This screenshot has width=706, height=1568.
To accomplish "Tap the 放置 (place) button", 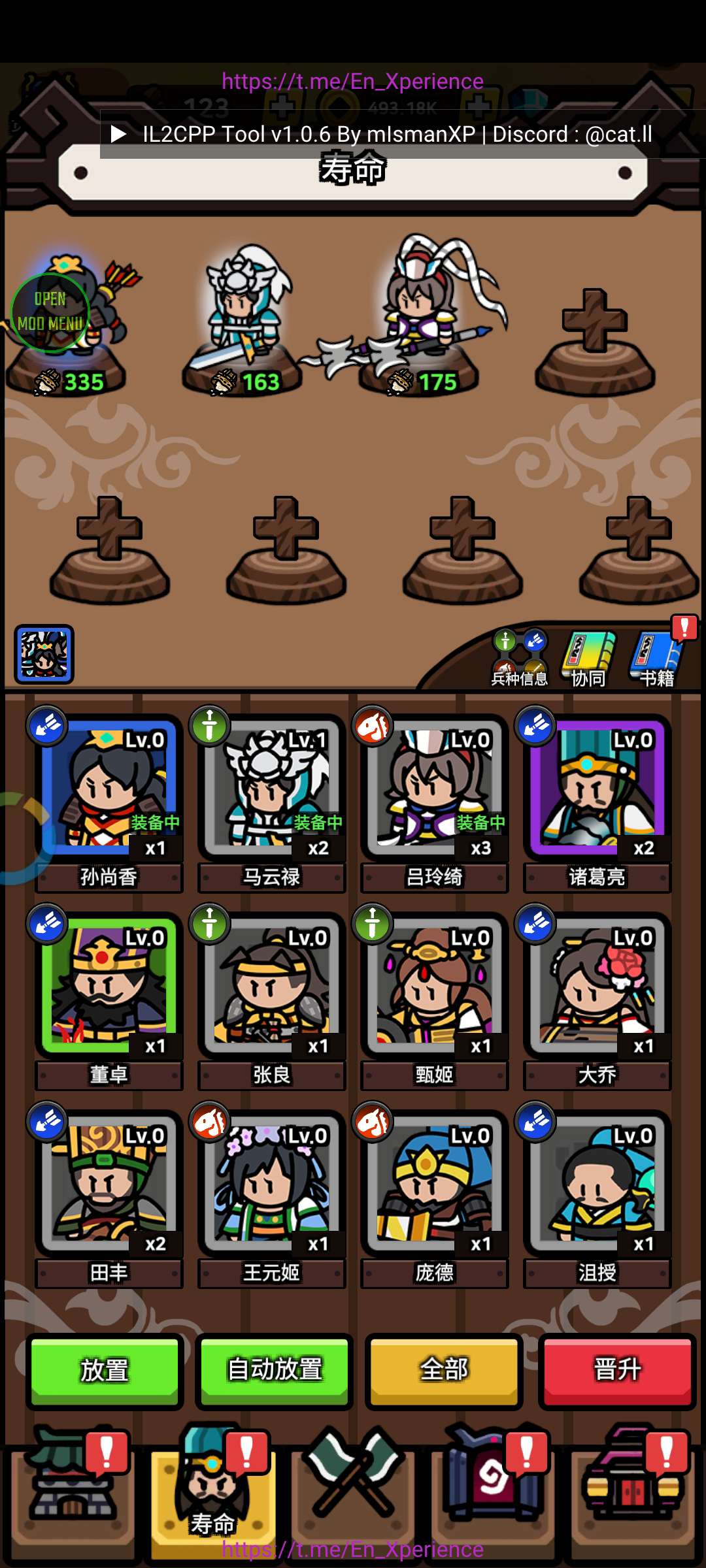I will (105, 1371).
